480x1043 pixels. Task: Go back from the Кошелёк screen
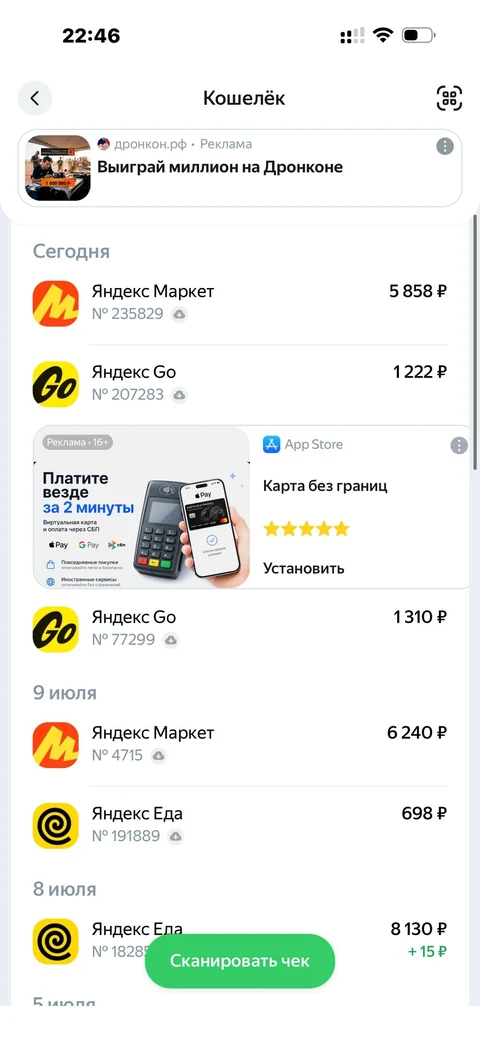pyautogui.click(x=35, y=98)
